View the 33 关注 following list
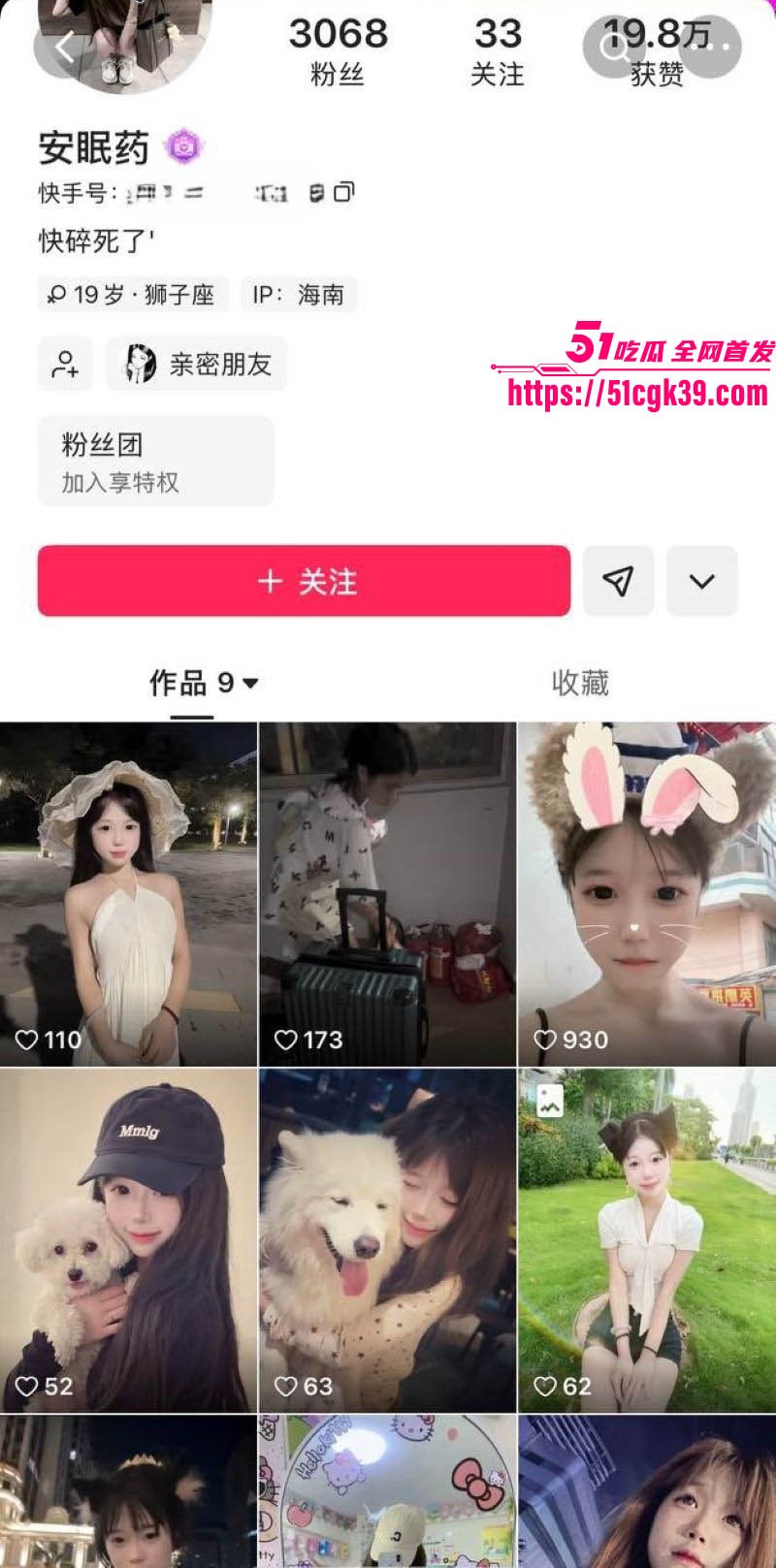Screen dimensions: 776x1568 coord(498,50)
